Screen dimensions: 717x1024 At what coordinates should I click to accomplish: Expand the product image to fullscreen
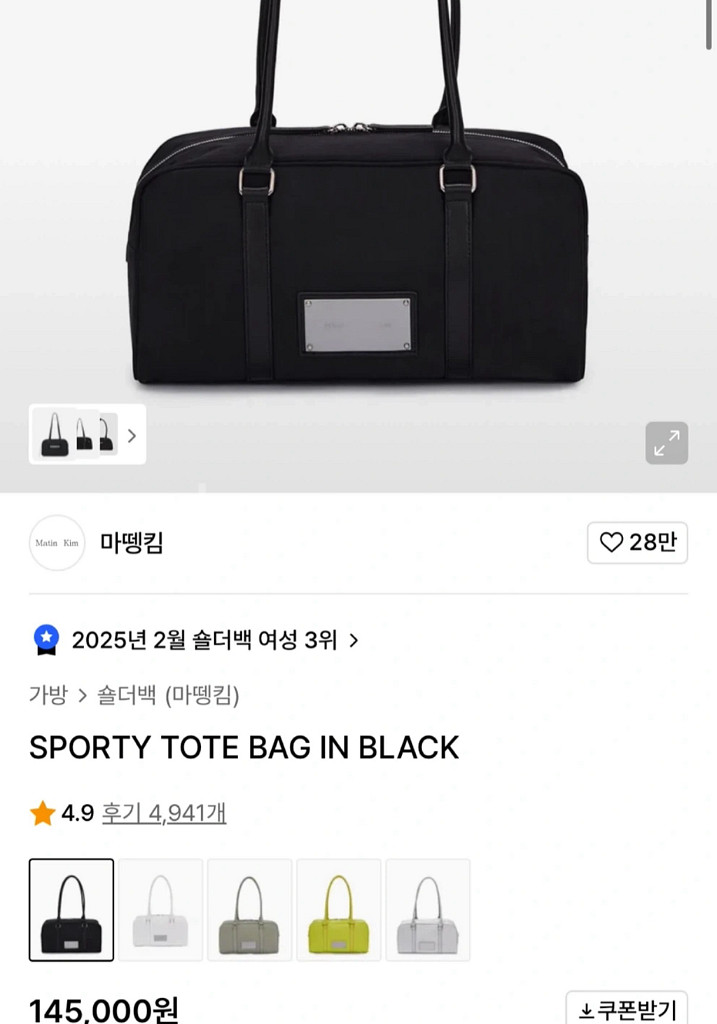point(666,443)
